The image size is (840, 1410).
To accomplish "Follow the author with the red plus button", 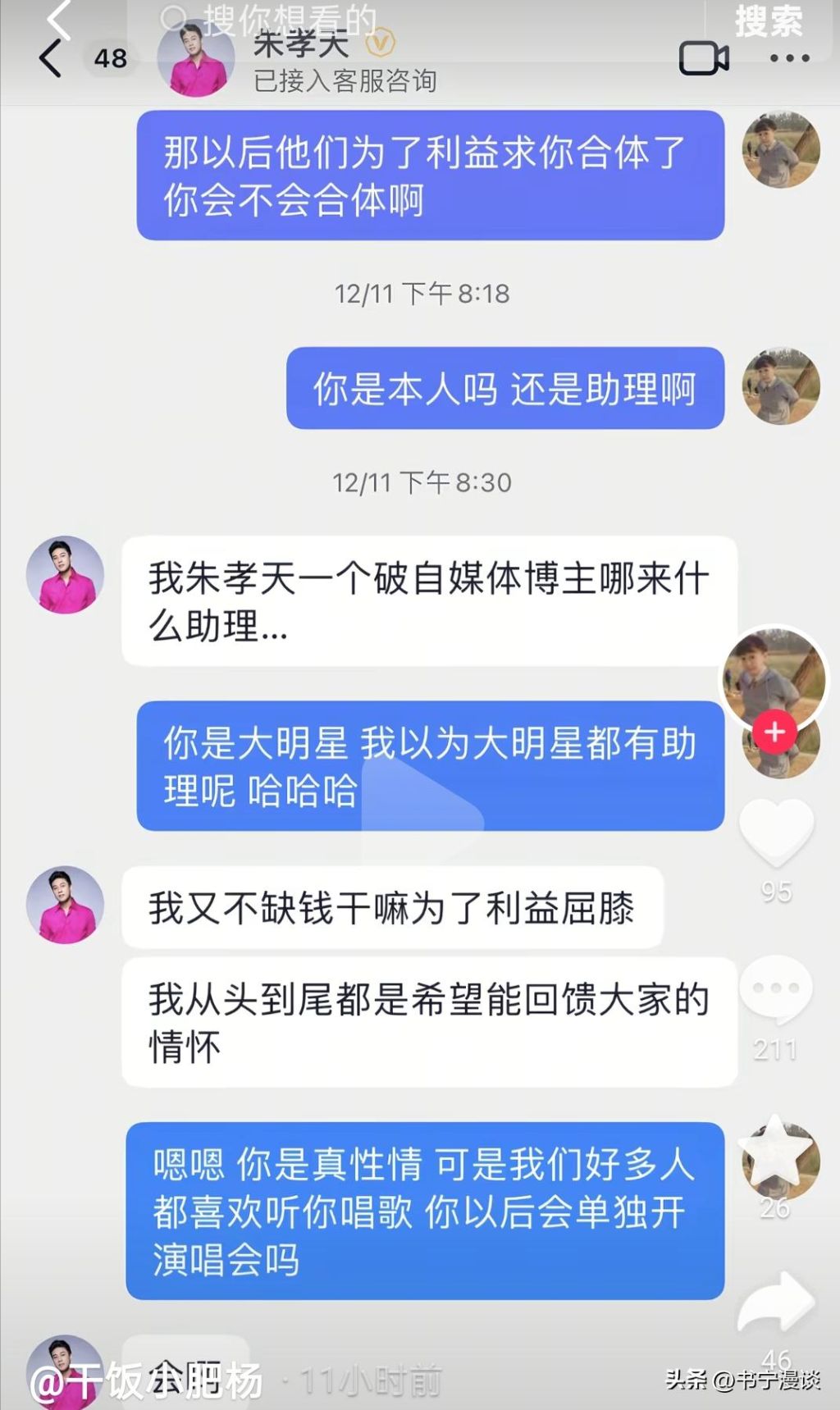I will coord(775,732).
